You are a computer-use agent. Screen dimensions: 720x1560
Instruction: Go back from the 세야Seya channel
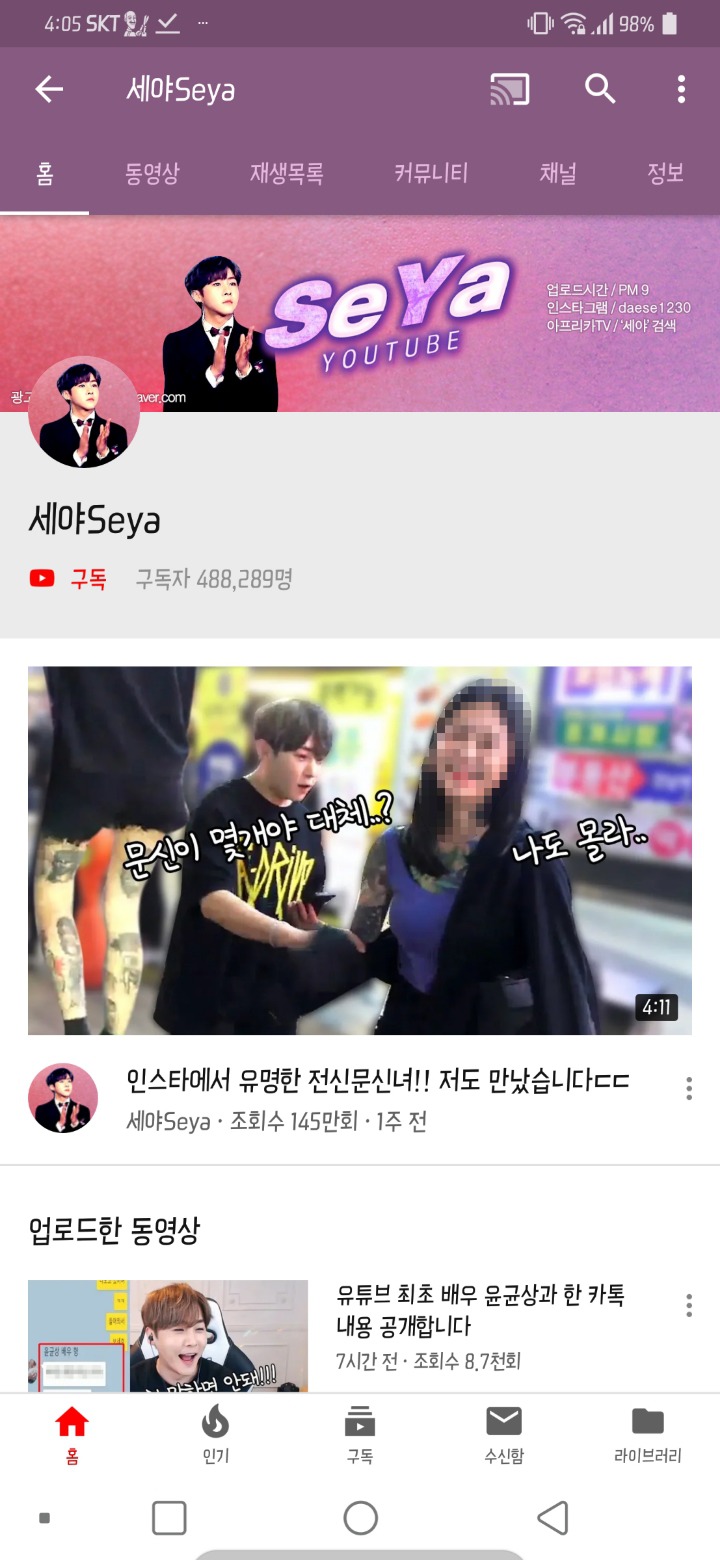[49, 89]
